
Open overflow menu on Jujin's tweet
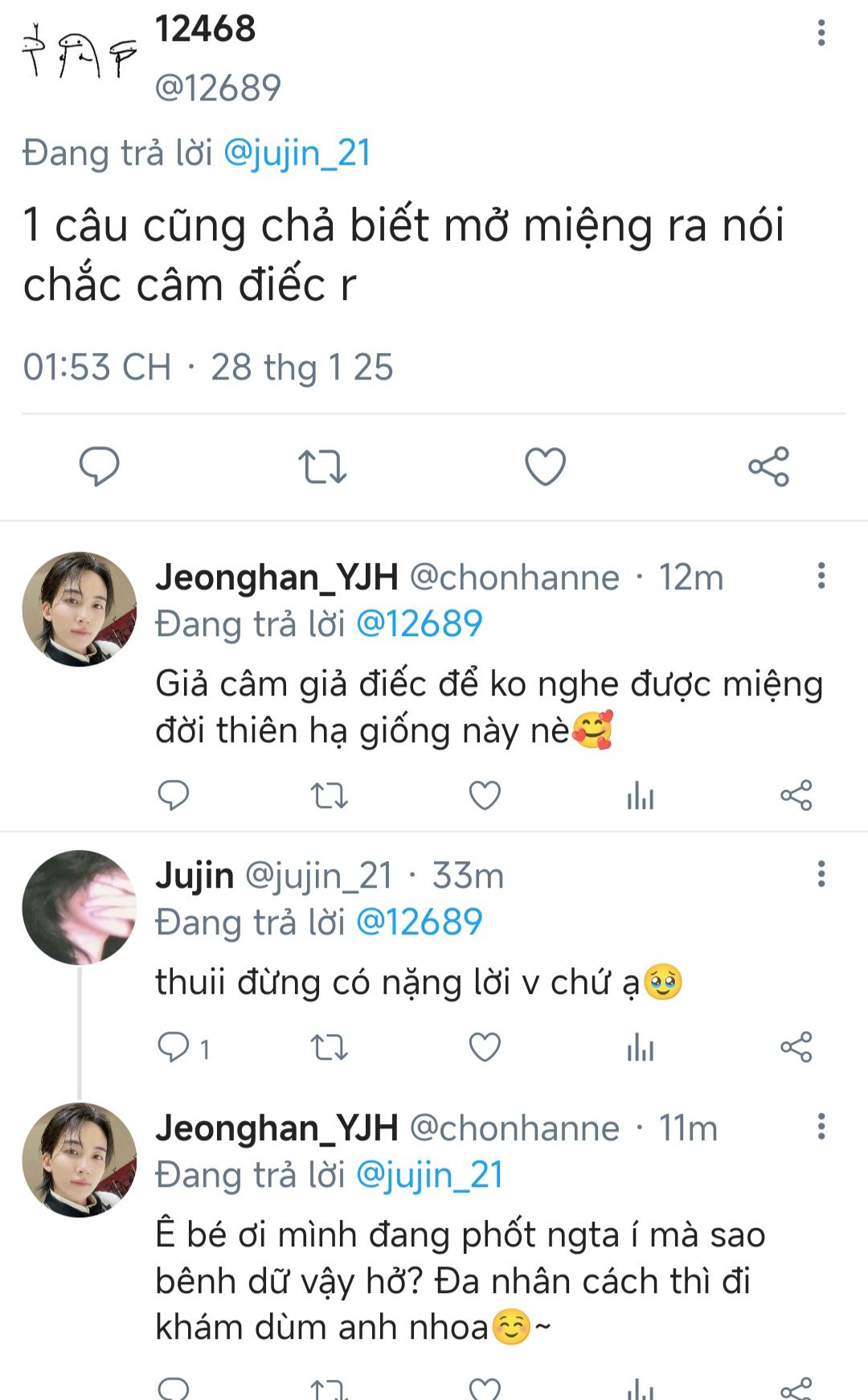click(821, 874)
